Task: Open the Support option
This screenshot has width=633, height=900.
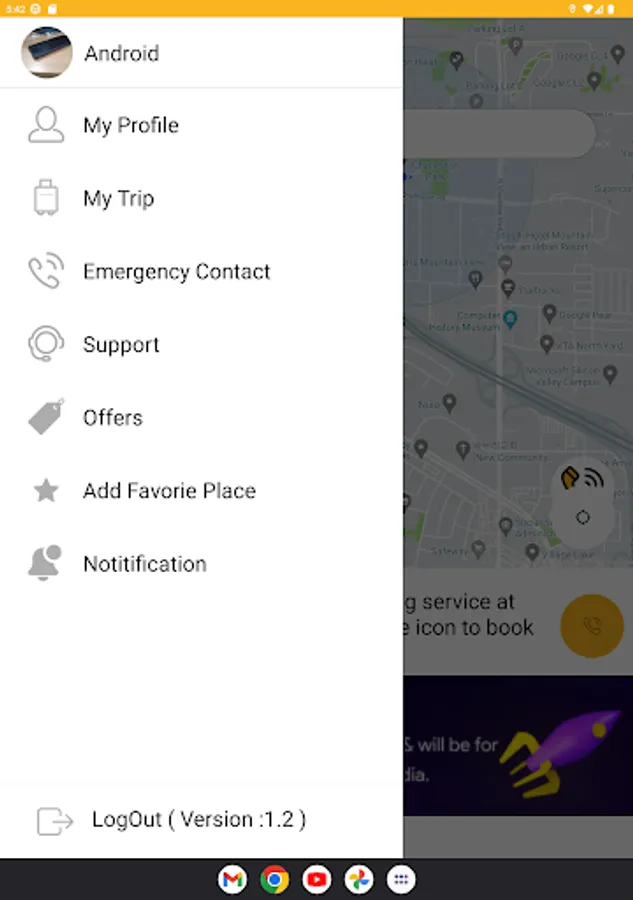Action: [201, 344]
